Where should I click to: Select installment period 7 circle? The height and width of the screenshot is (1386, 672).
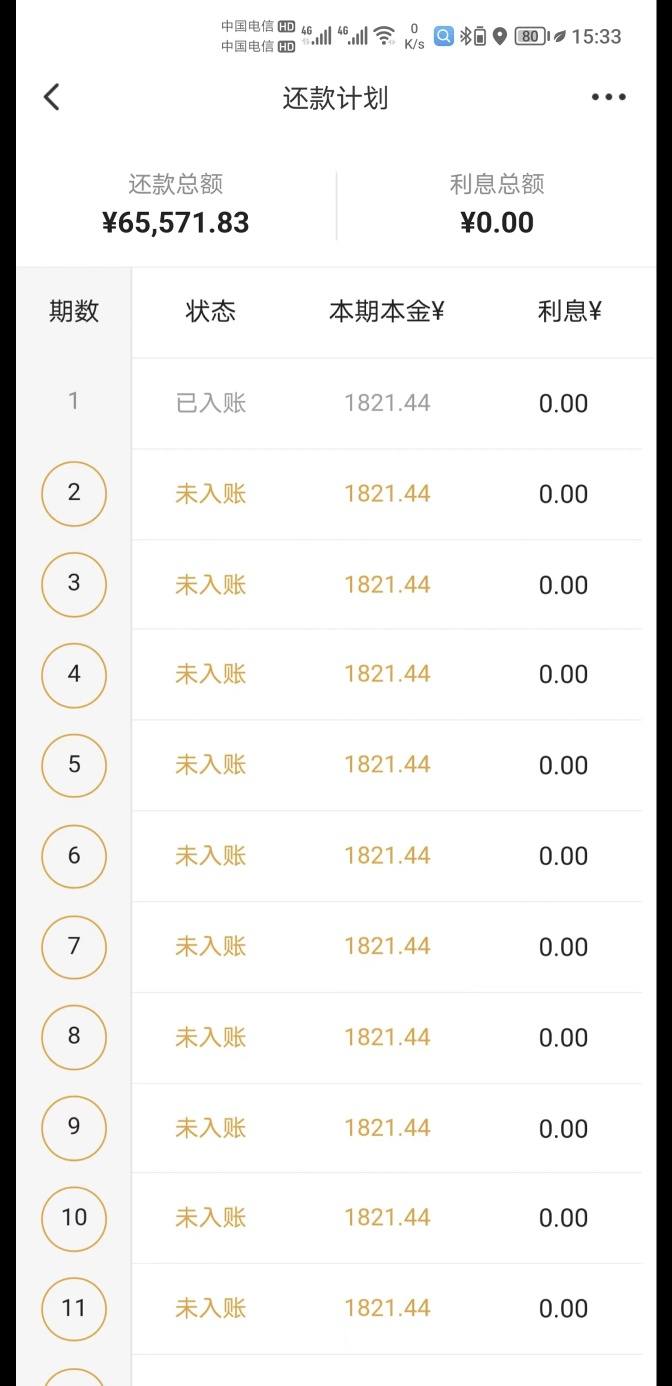[74, 947]
